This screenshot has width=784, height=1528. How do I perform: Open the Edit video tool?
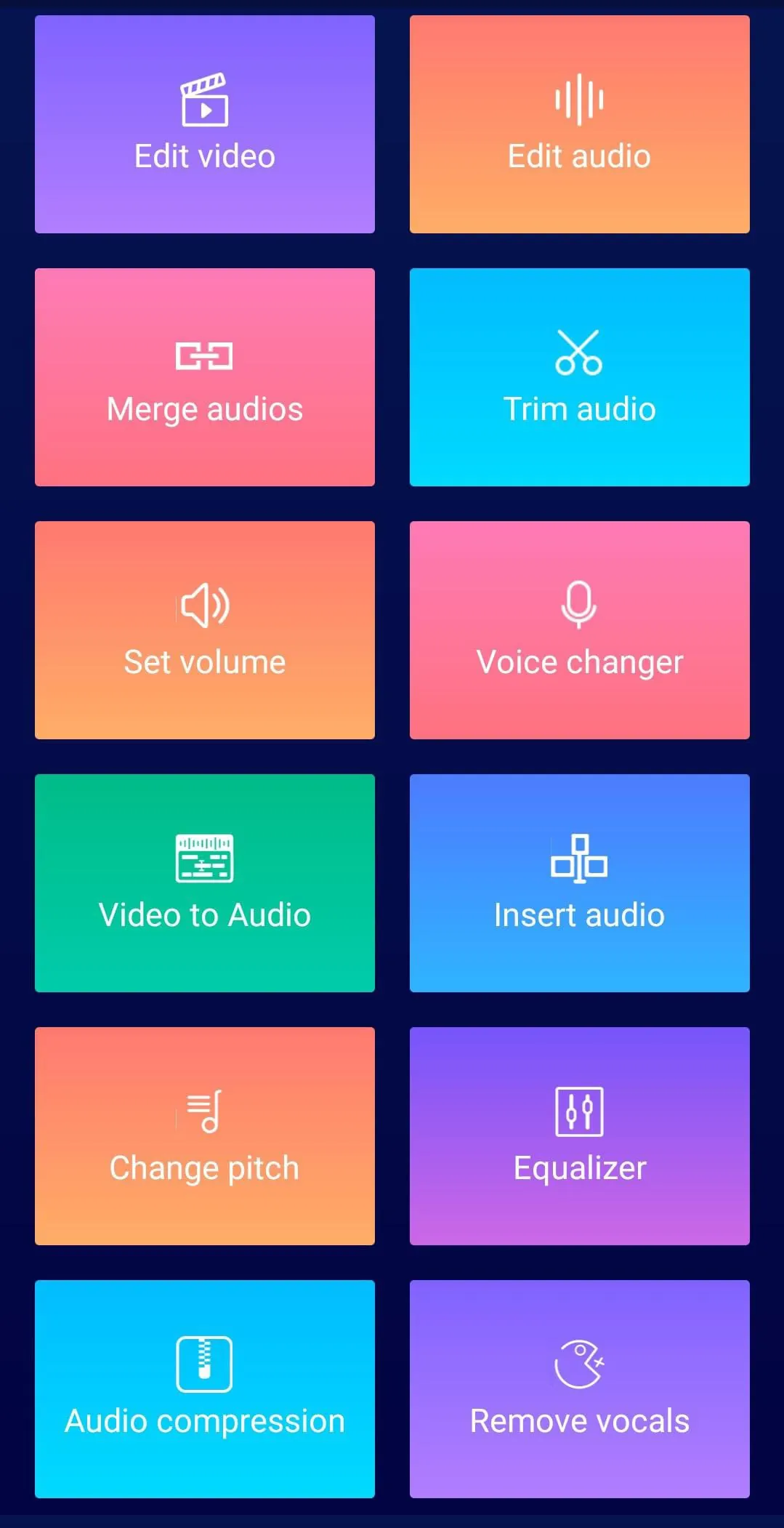click(204, 121)
